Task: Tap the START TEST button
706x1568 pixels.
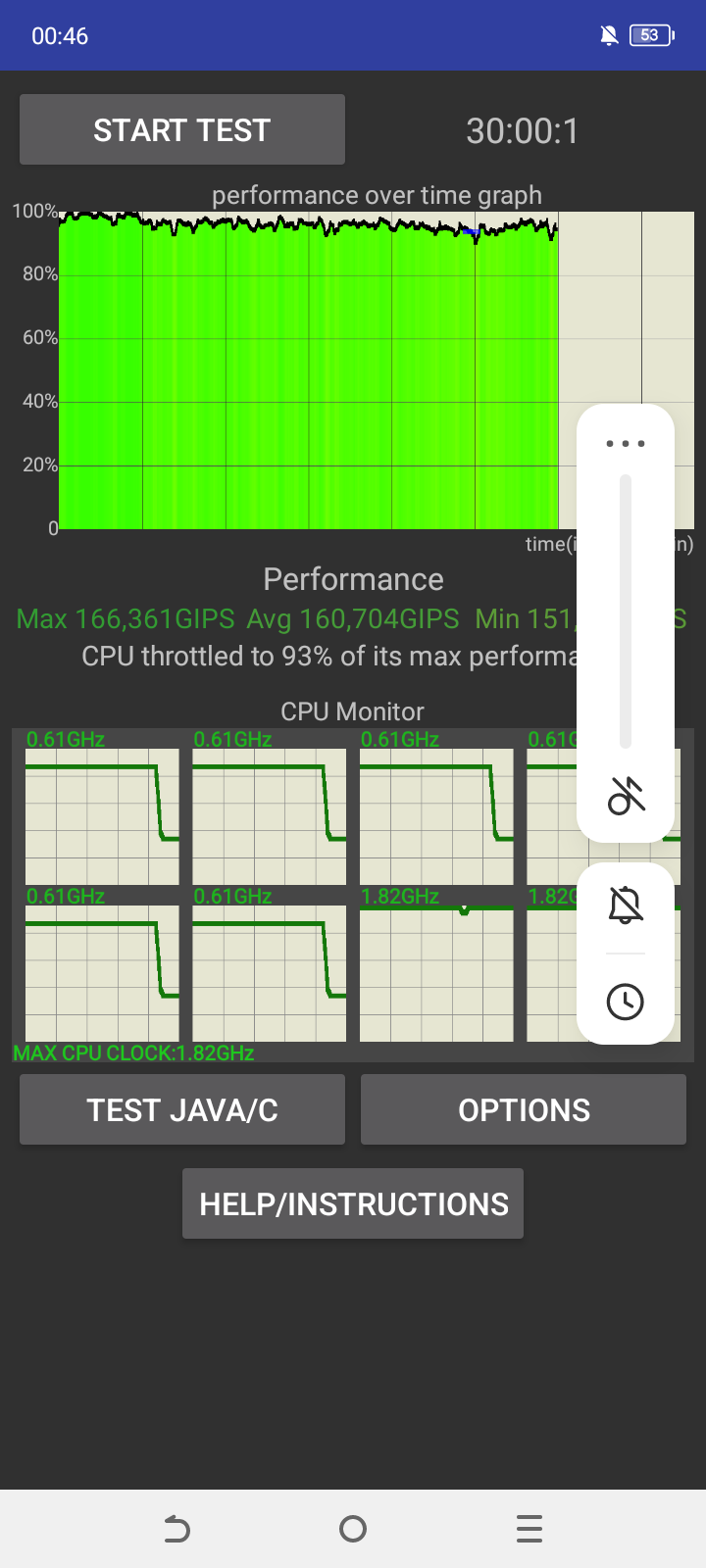Action: click(182, 129)
